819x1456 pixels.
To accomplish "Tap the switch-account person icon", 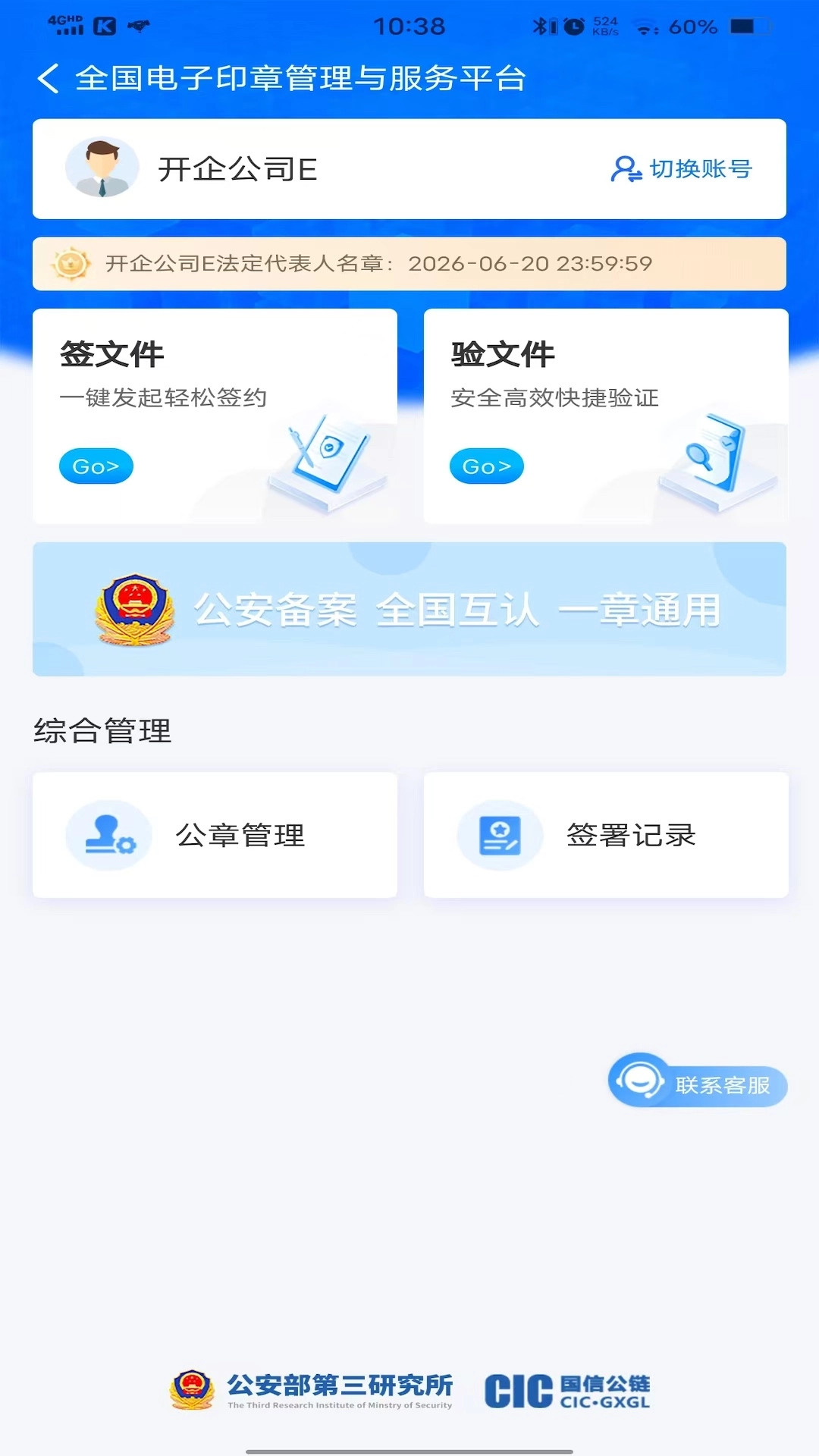I will pyautogui.click(x=625, y=168).
